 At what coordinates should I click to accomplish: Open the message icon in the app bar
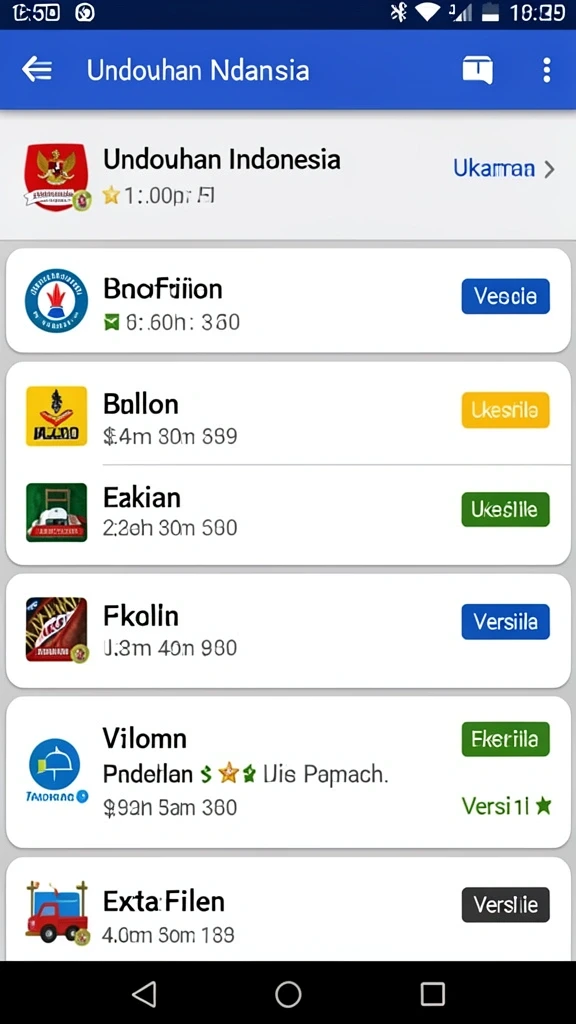tap(477, 70)
